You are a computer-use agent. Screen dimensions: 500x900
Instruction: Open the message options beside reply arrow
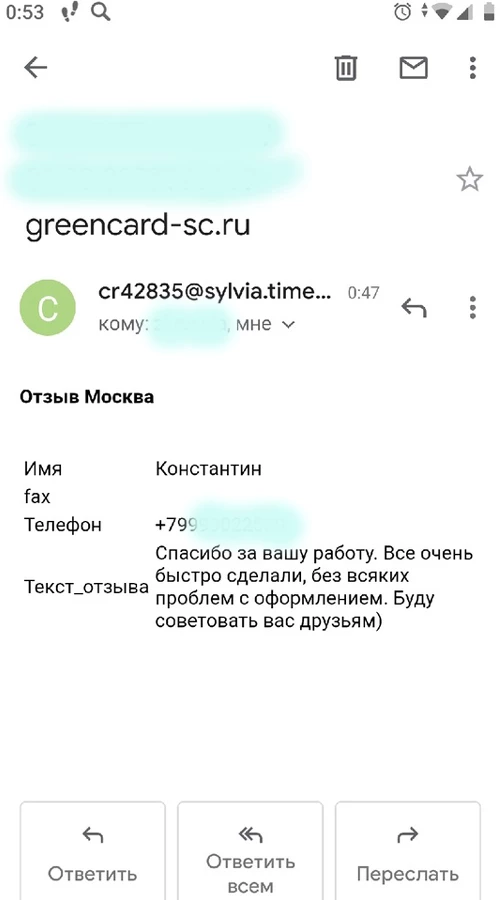point(472,308)
